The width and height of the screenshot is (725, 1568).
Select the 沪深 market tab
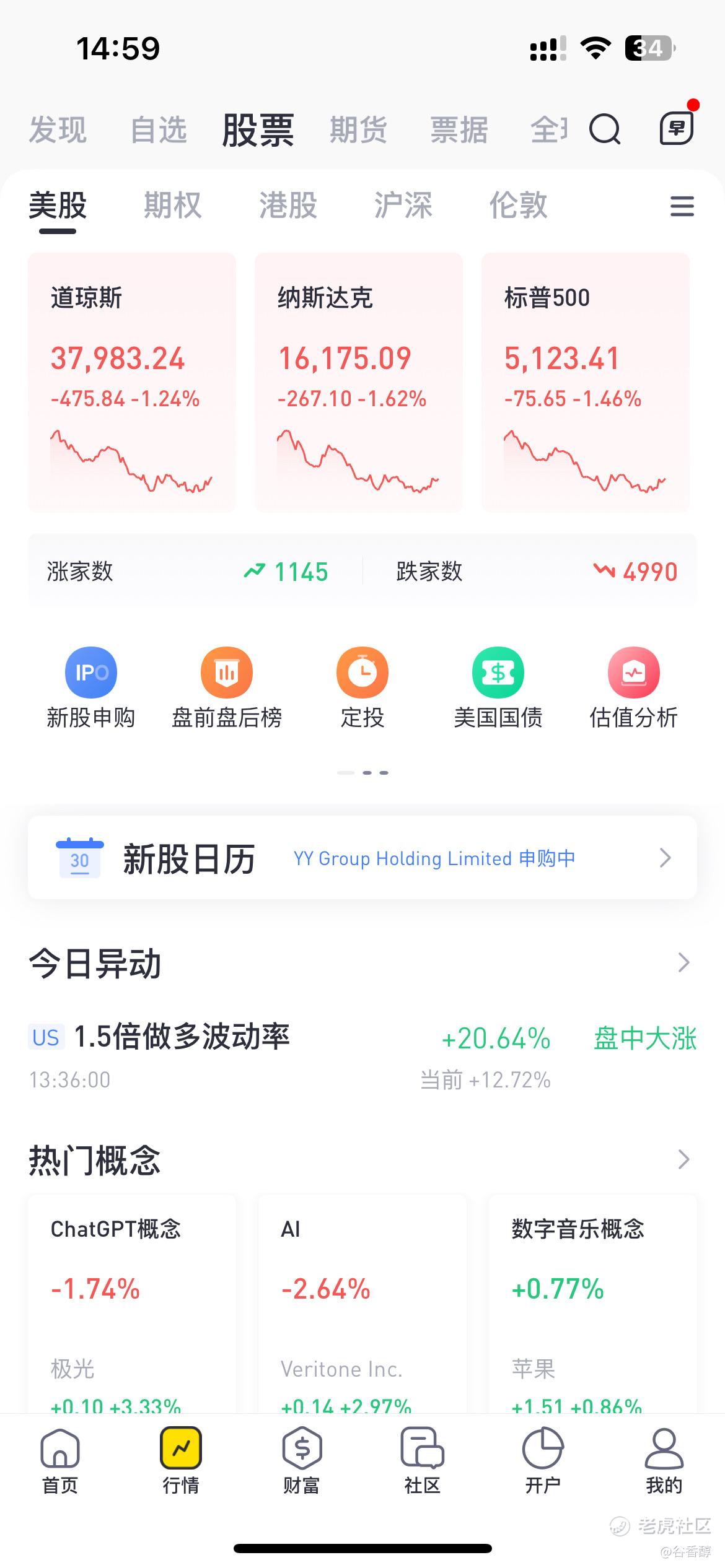click(x=403, y=205)
